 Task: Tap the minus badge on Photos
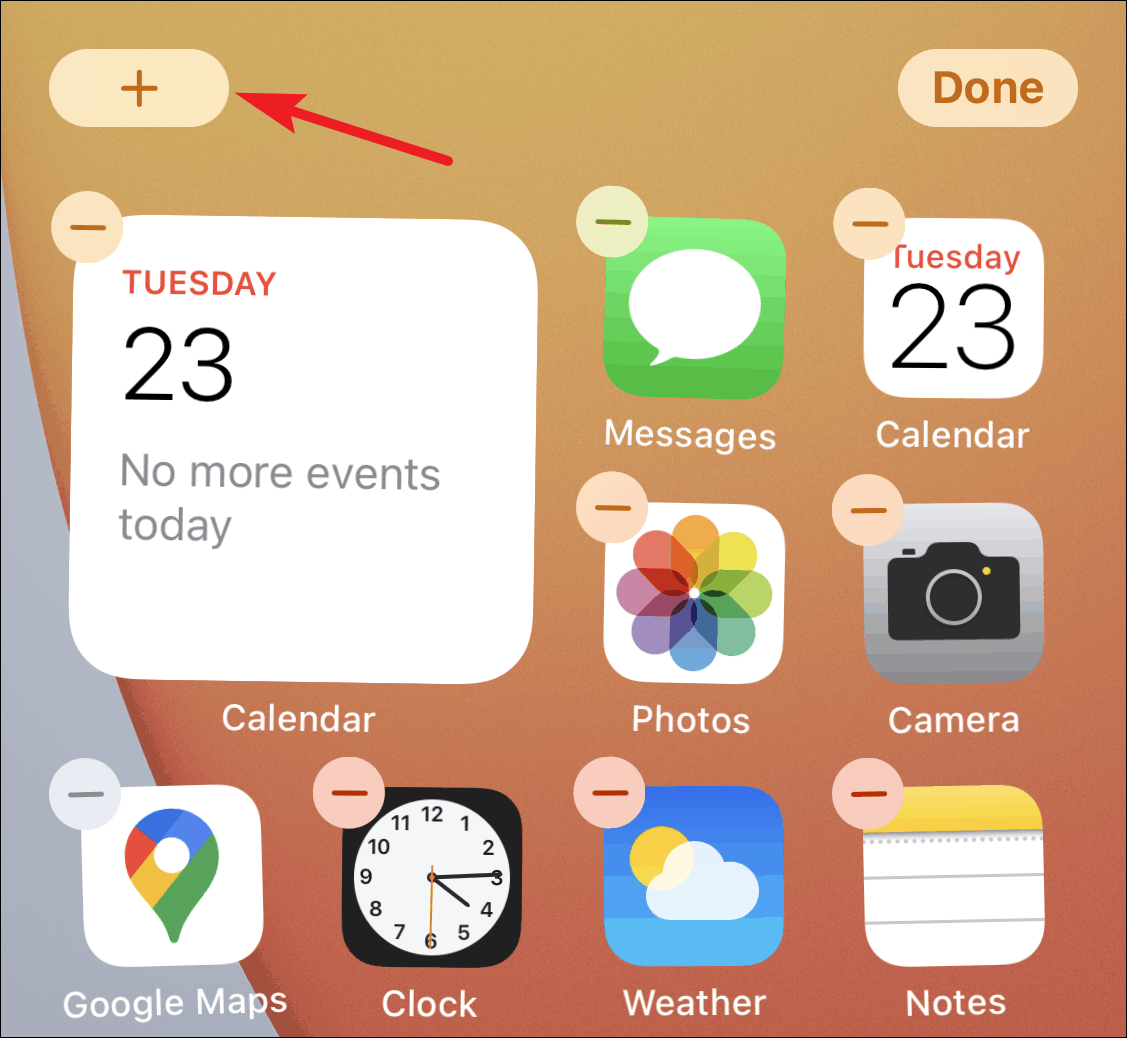tap(612, 507)
